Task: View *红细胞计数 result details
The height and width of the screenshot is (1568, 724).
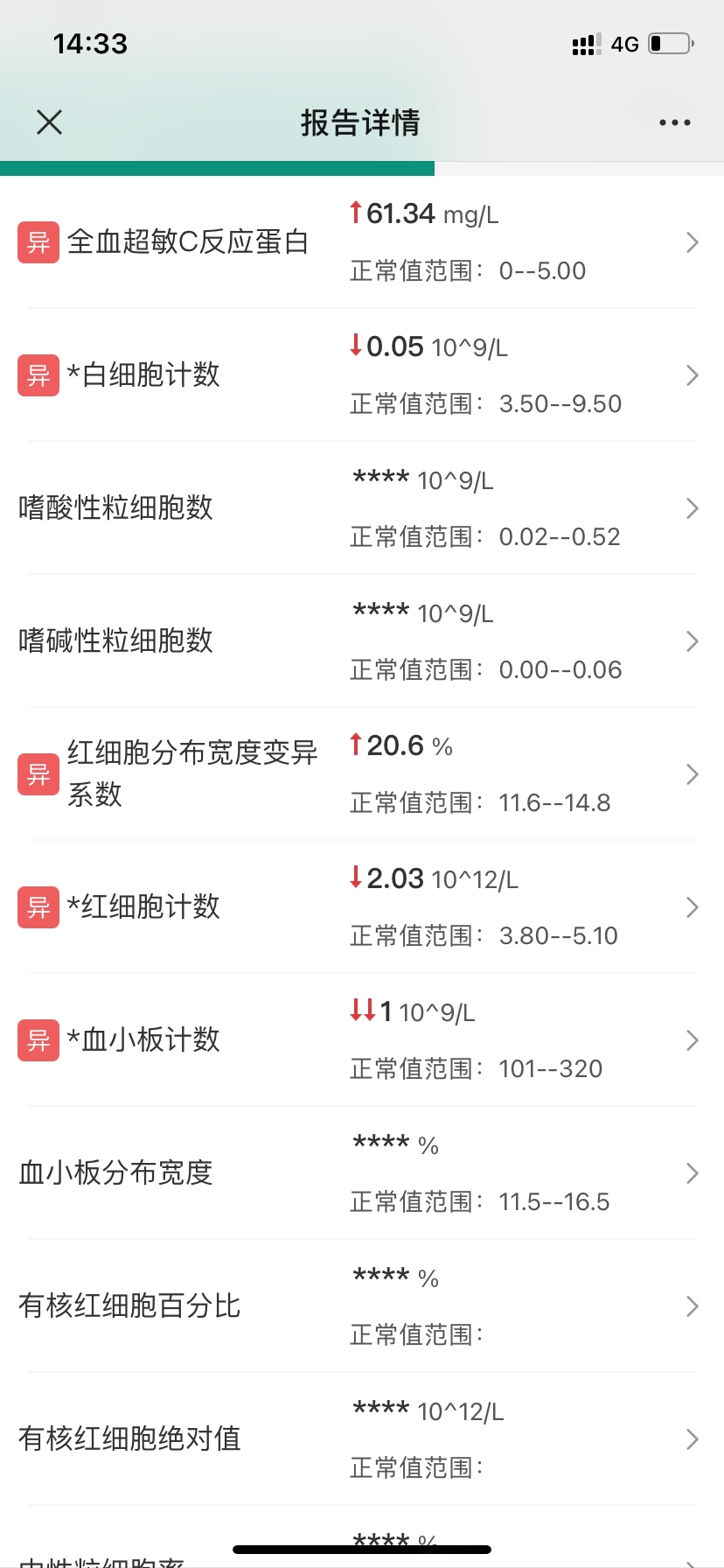Action: coord(362,907)
